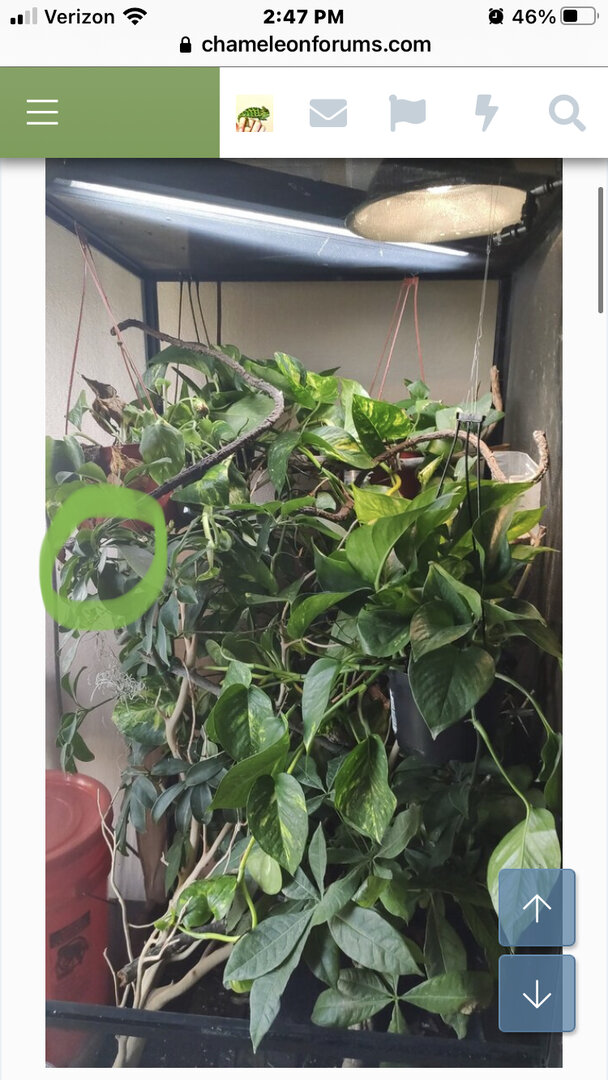Tap the chameleonforums.com address bar
This screenshot has width=608, height=1080.
point(304,45)
